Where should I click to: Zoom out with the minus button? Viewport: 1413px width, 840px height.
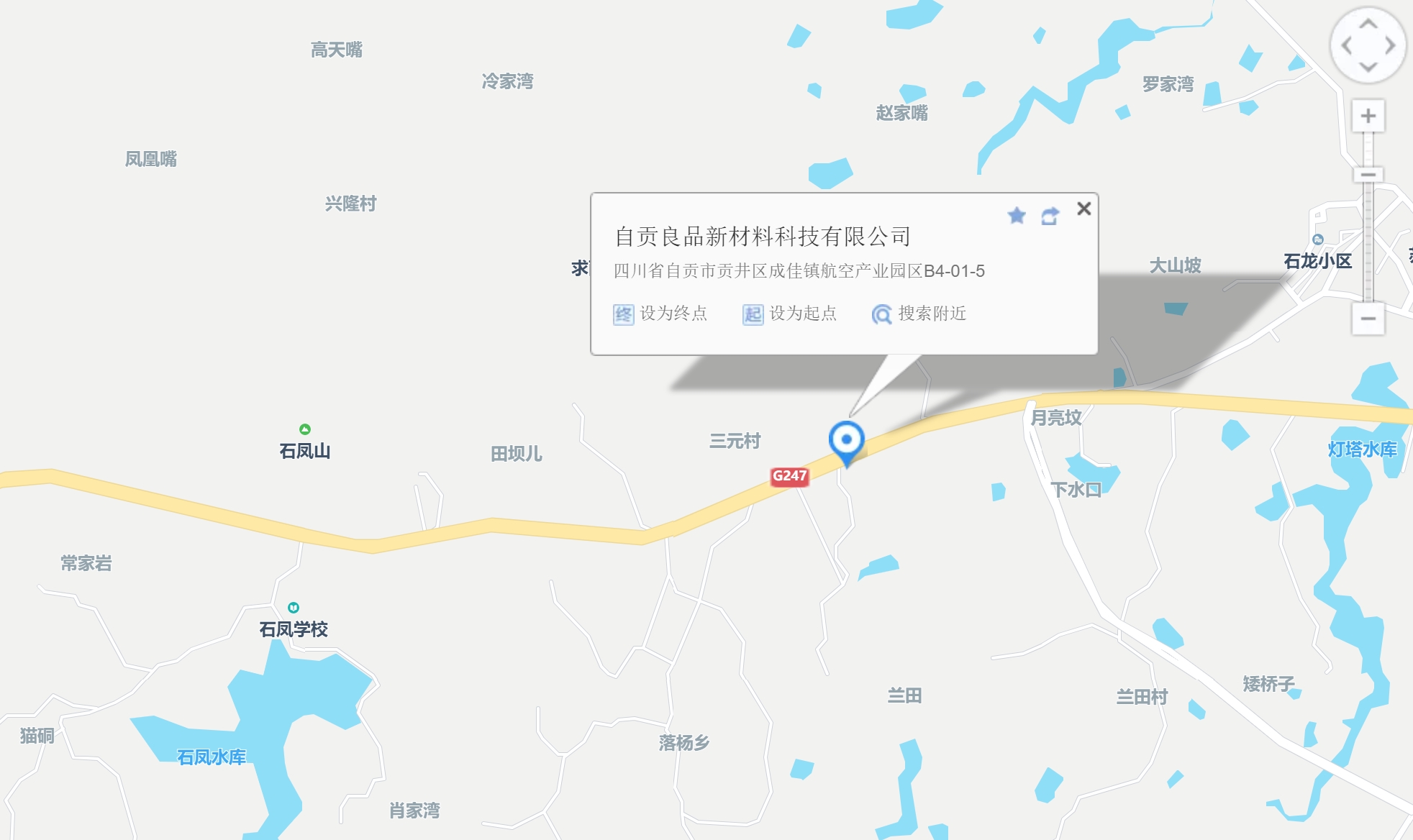pos(1368,319)
